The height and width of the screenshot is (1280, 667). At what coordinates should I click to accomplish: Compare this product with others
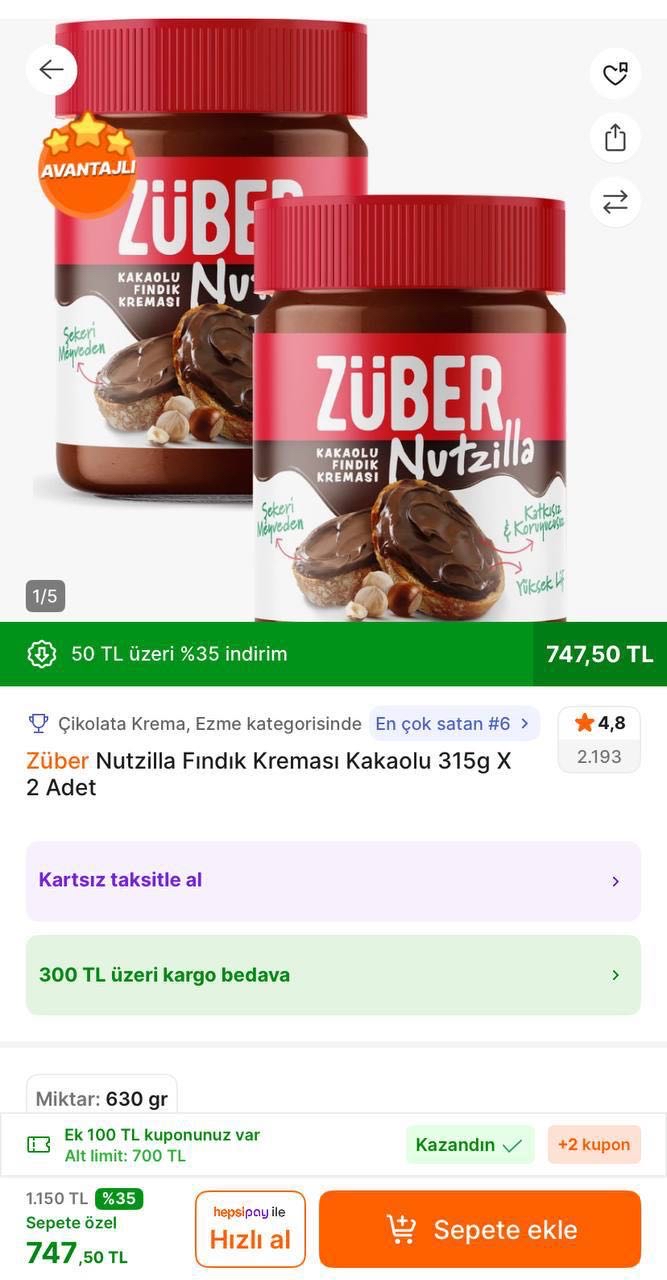click(x=615, y=201)
